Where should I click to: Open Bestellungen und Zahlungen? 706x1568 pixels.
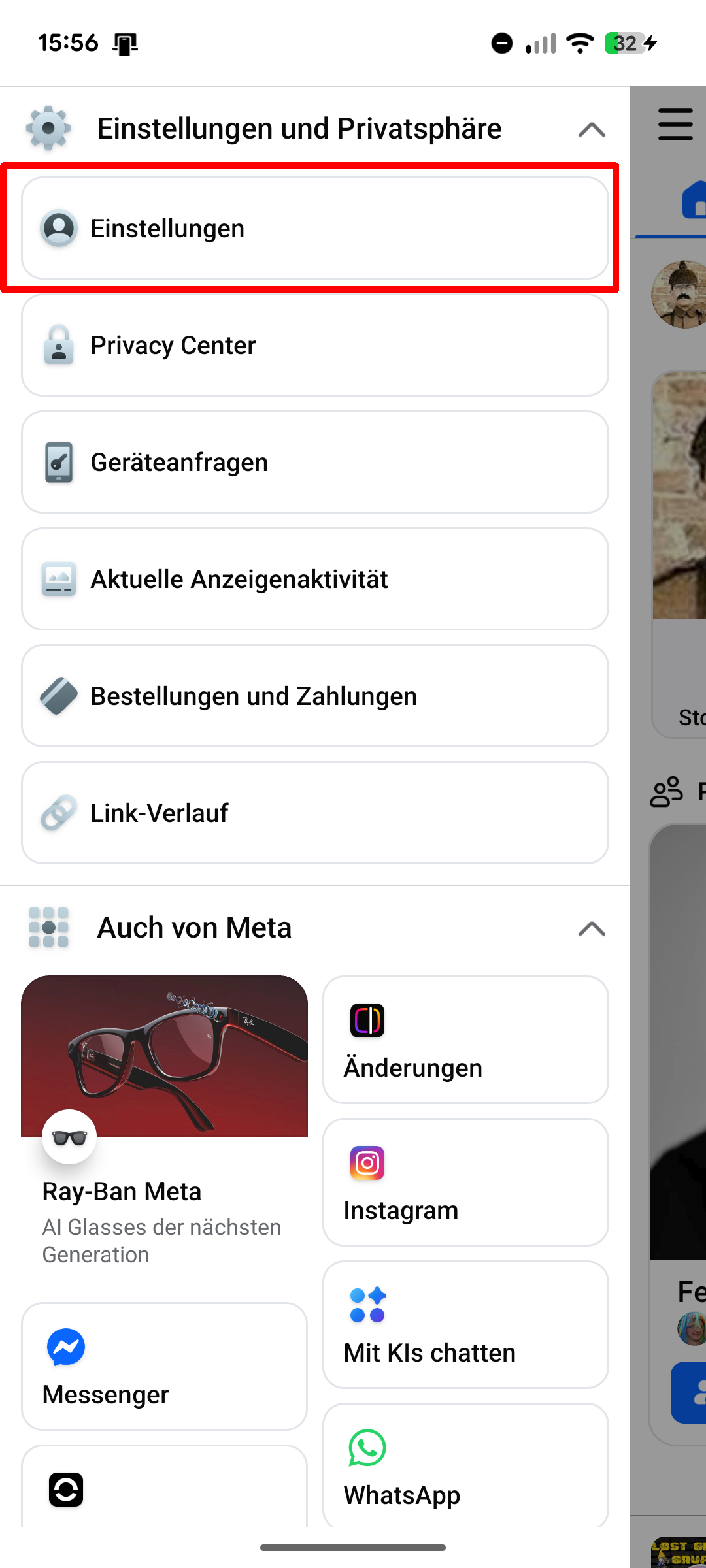pyautogui.click(x=314, y=696)
